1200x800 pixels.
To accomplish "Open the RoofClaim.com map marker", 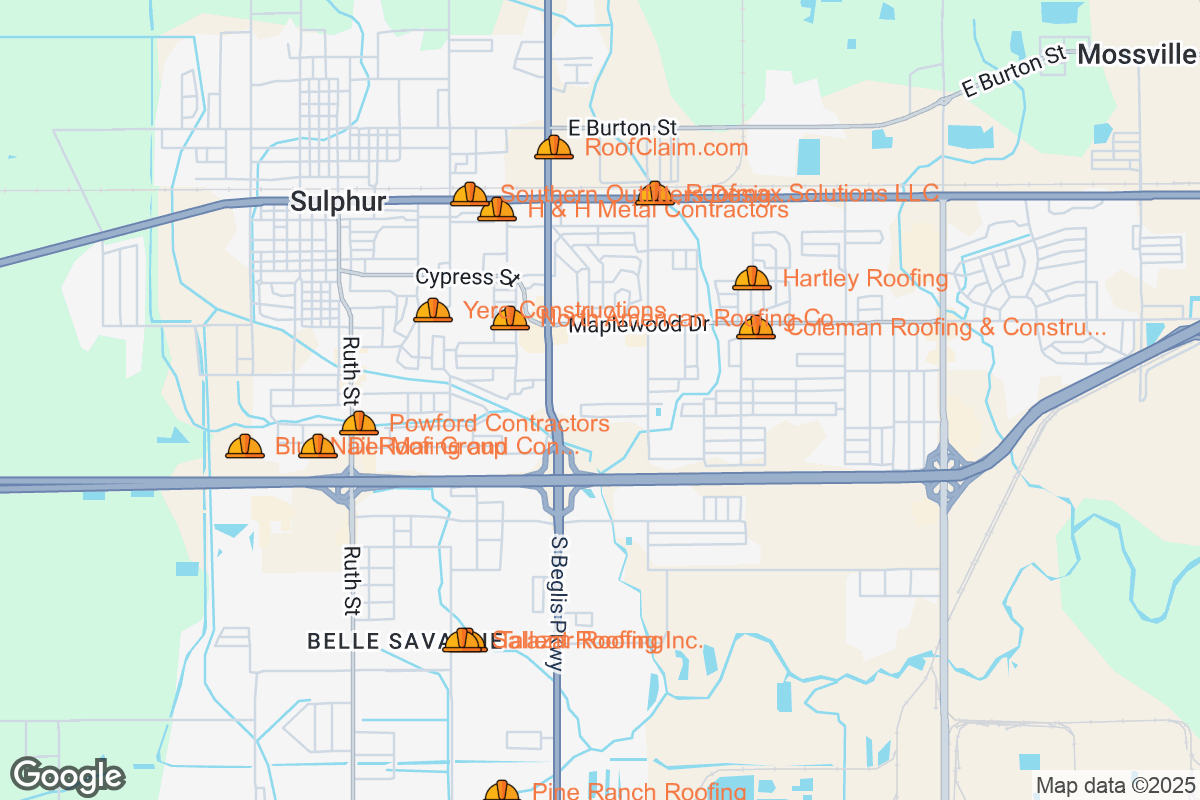I will click(x=554, y=148).
